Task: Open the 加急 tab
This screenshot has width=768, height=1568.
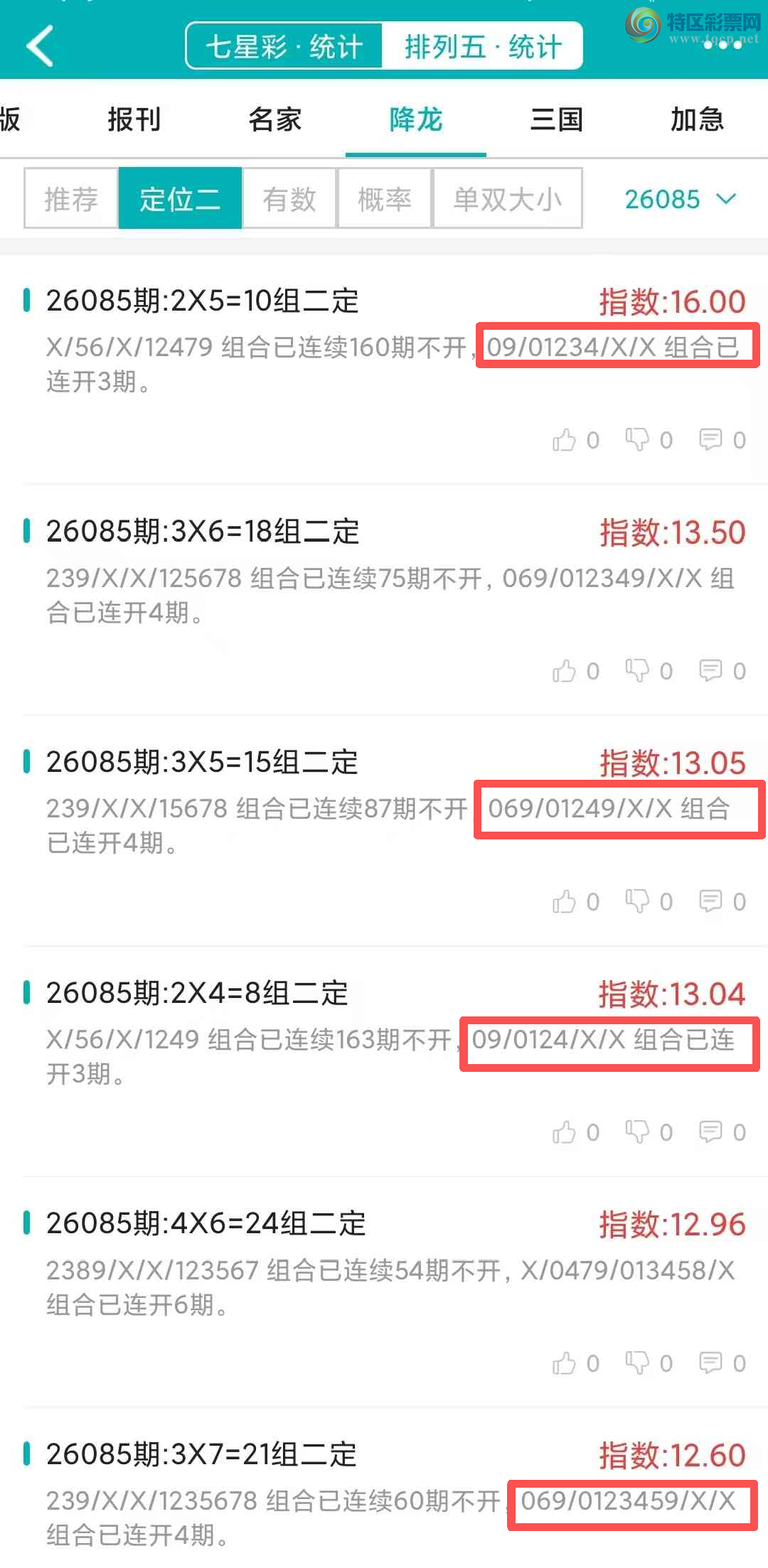Action: 697,119
